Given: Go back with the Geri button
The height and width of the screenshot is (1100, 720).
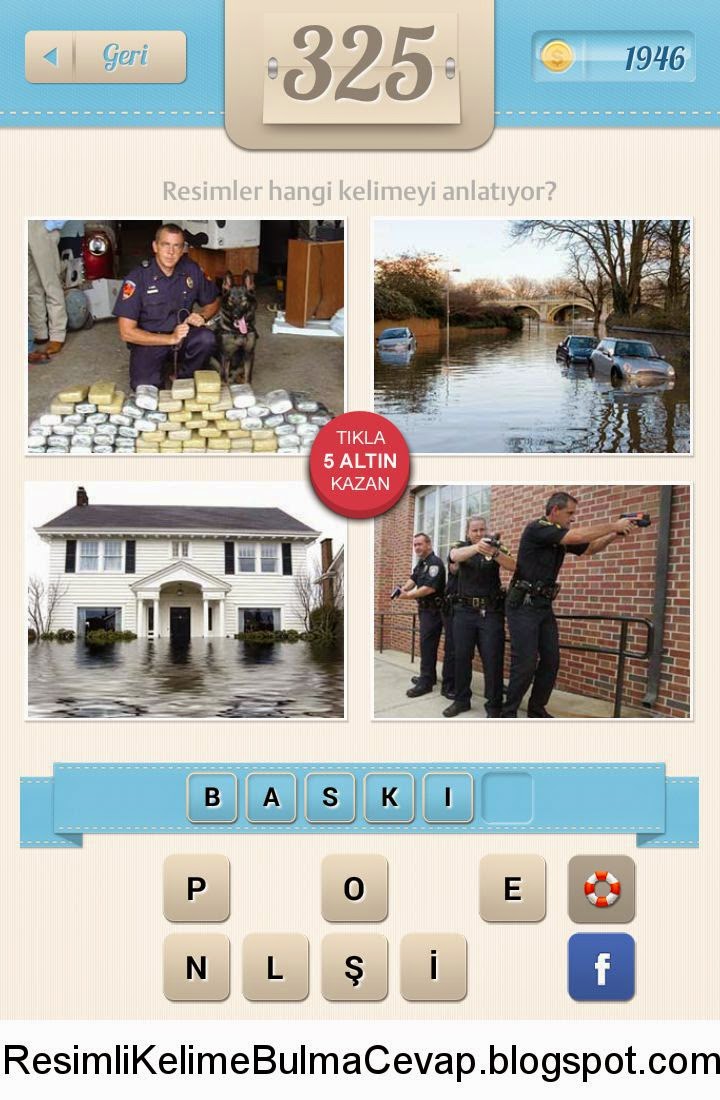Looking at the screenshot, I should (105, 57).
